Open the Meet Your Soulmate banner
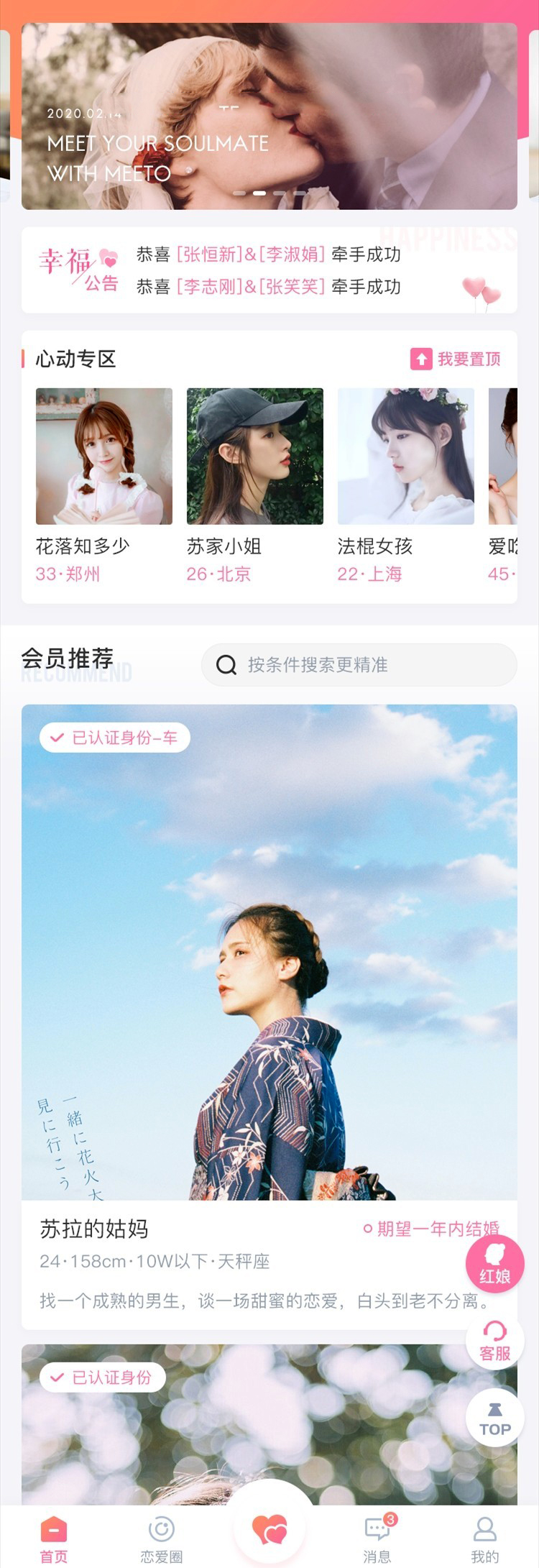The width and height of the screenshot is (539, 1568). [269, 116]
